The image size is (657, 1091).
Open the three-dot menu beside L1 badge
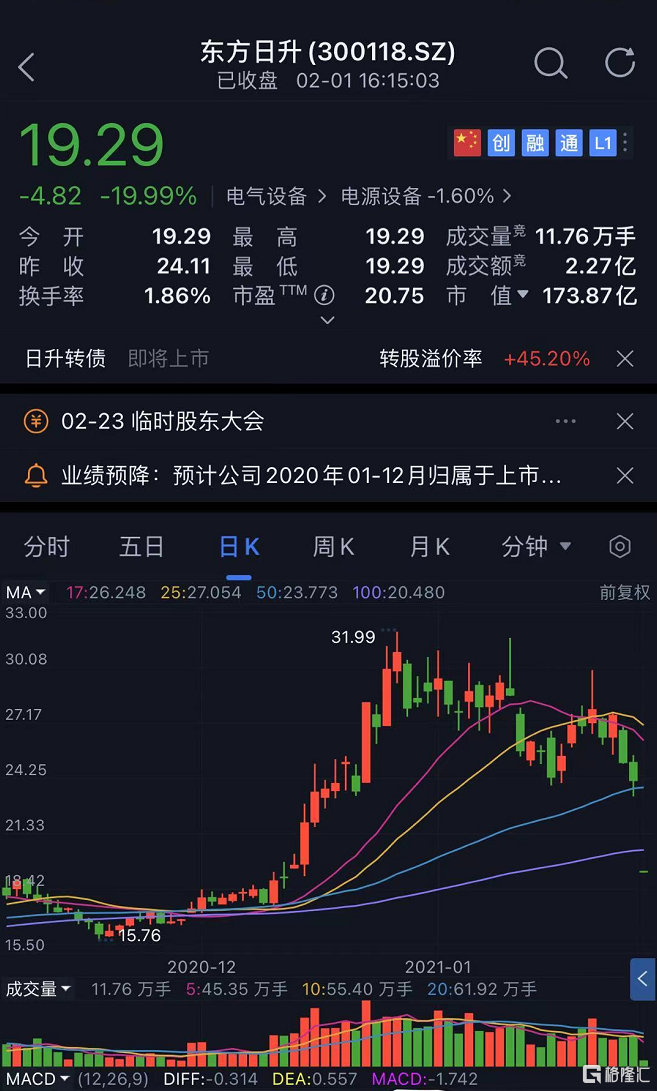625,143
